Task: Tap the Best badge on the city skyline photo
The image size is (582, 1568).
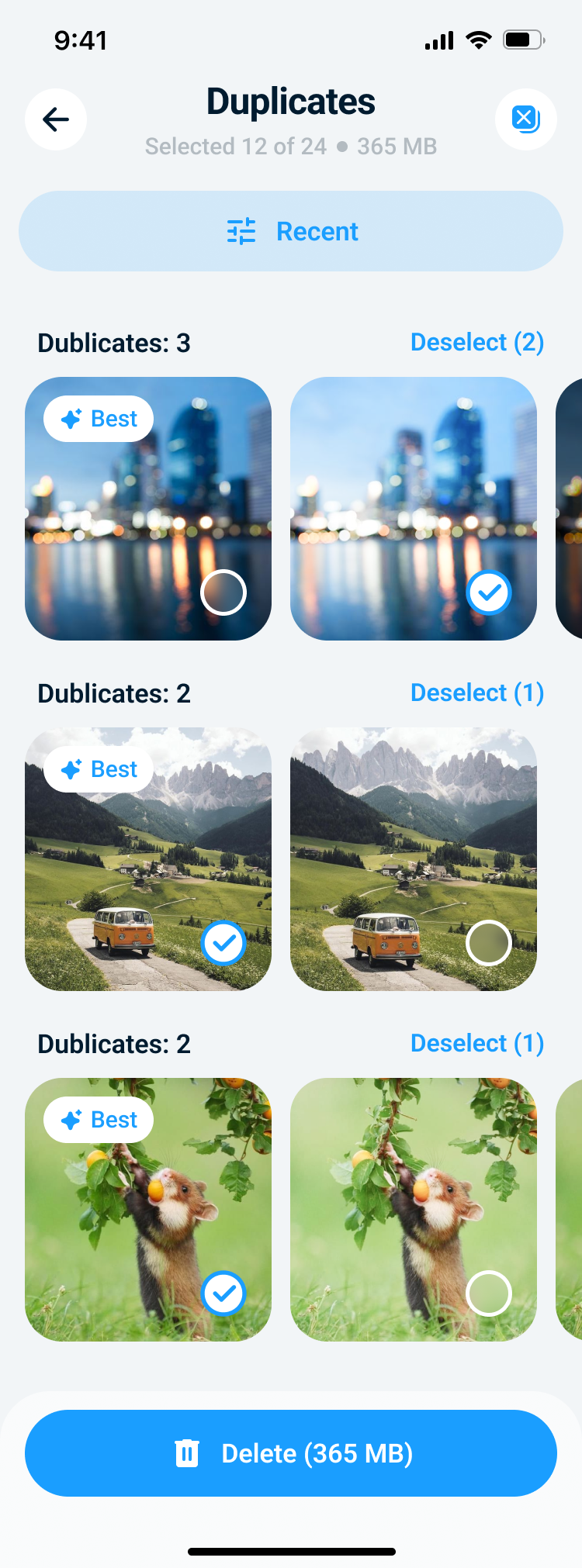Action: click(x=98, y=418)
